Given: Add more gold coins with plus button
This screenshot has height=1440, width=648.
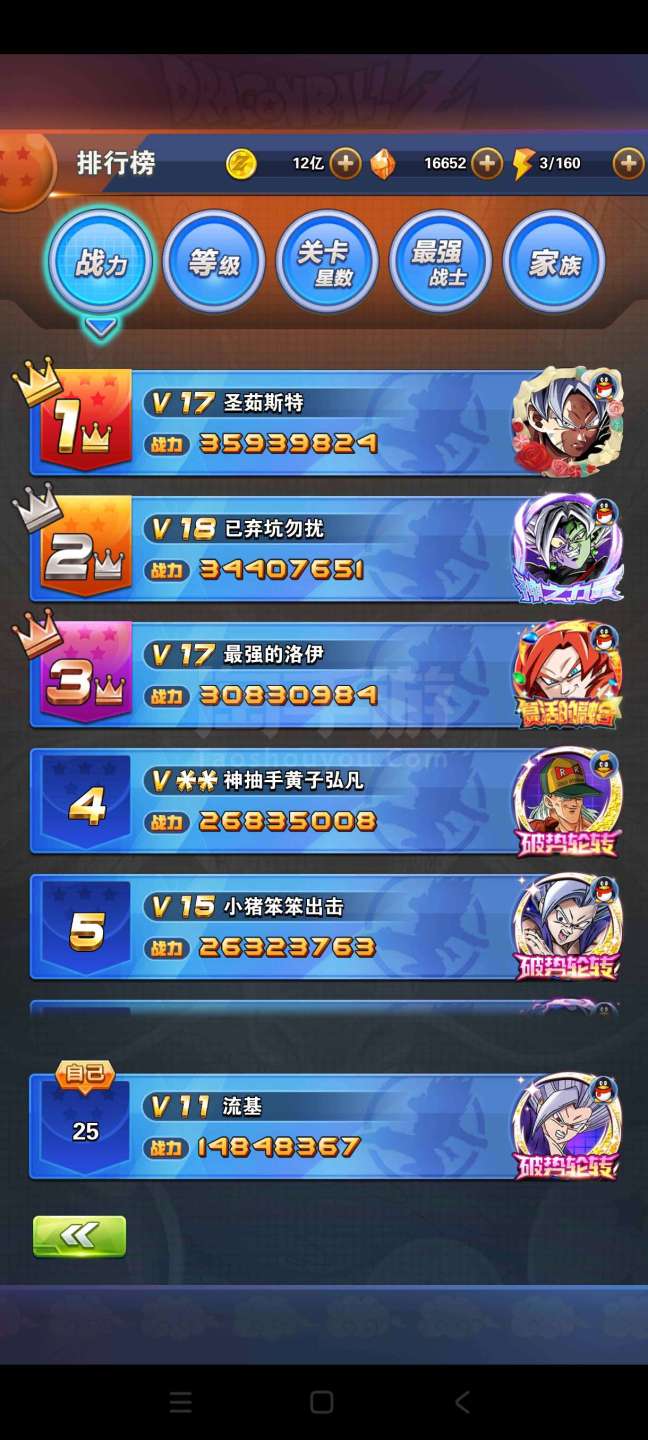Looking at the screenshot, I should coord(345,163).
